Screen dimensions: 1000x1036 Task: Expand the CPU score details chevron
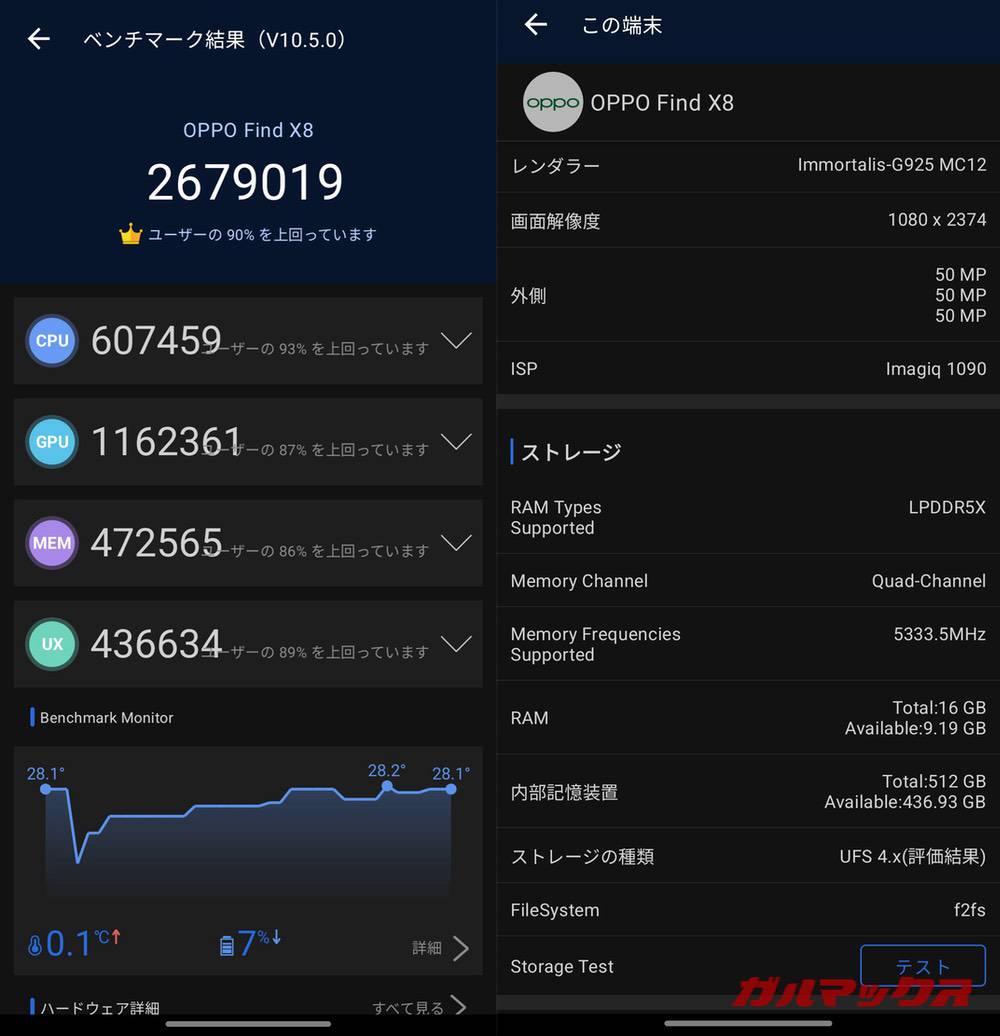coord(457,340)
